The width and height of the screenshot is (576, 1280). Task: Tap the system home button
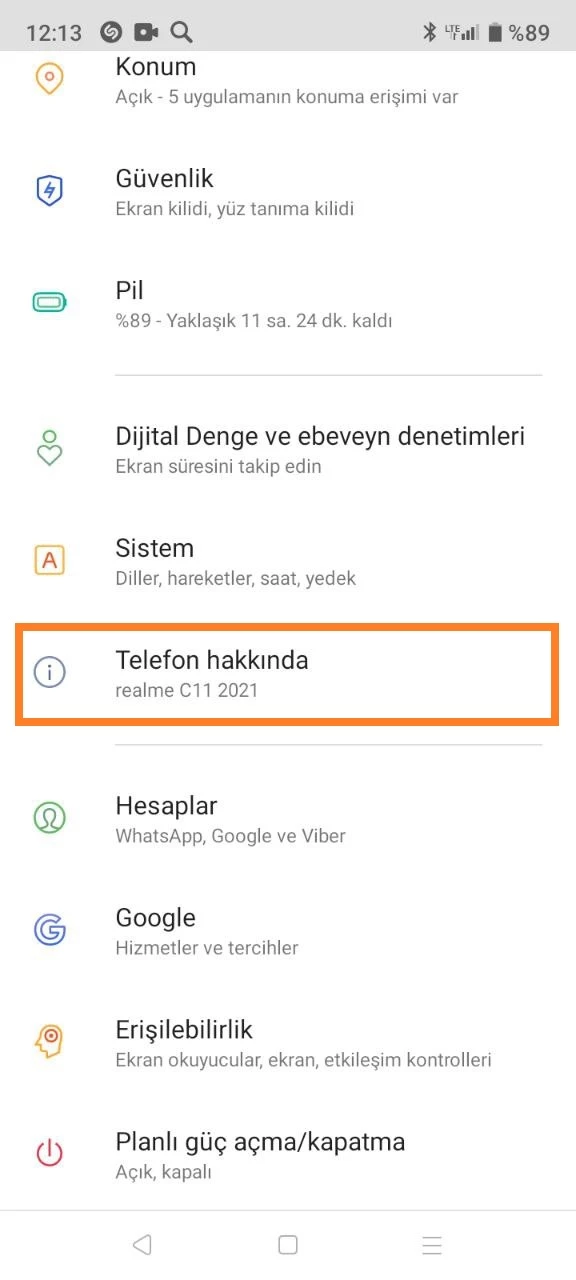tap(288, 1245)
